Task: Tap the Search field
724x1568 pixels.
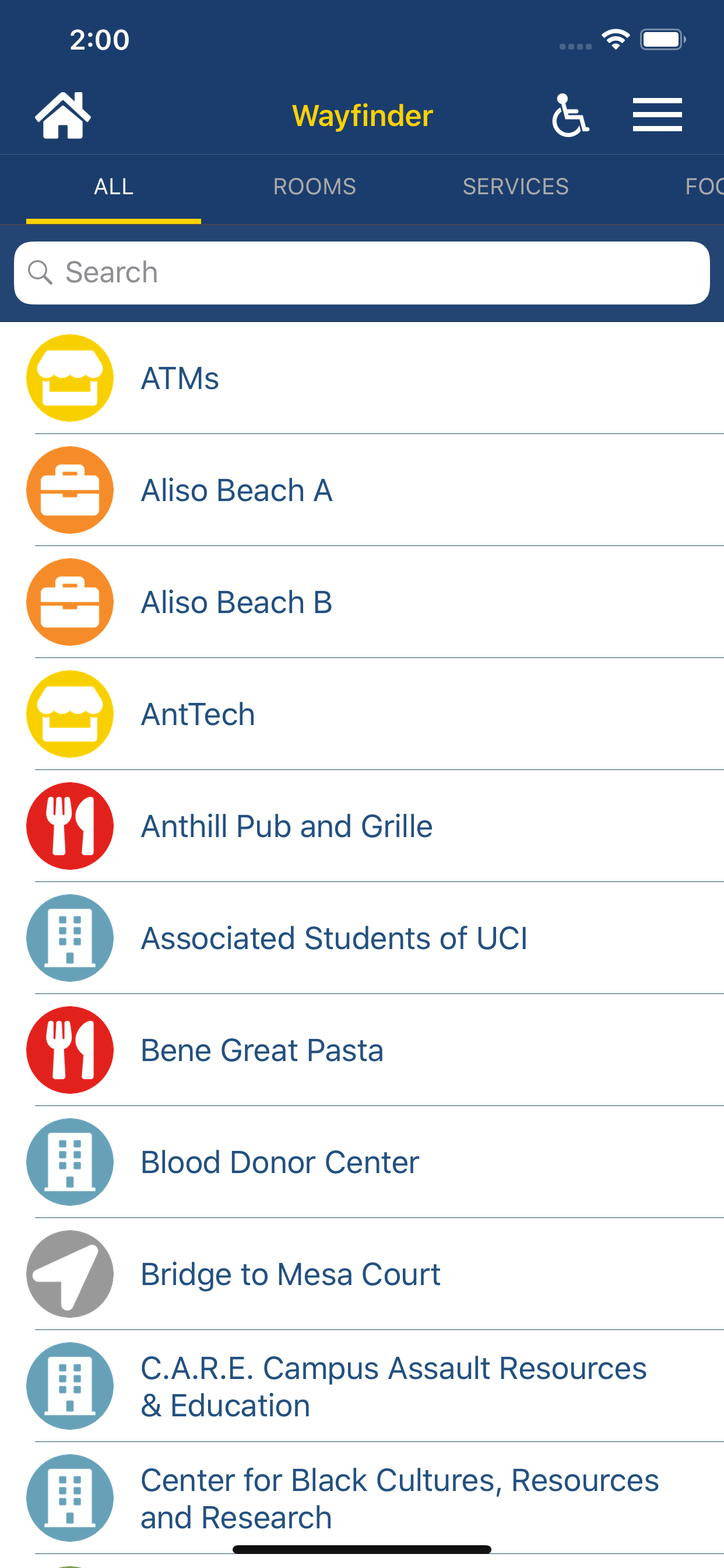Action: [x=362, y=272]
